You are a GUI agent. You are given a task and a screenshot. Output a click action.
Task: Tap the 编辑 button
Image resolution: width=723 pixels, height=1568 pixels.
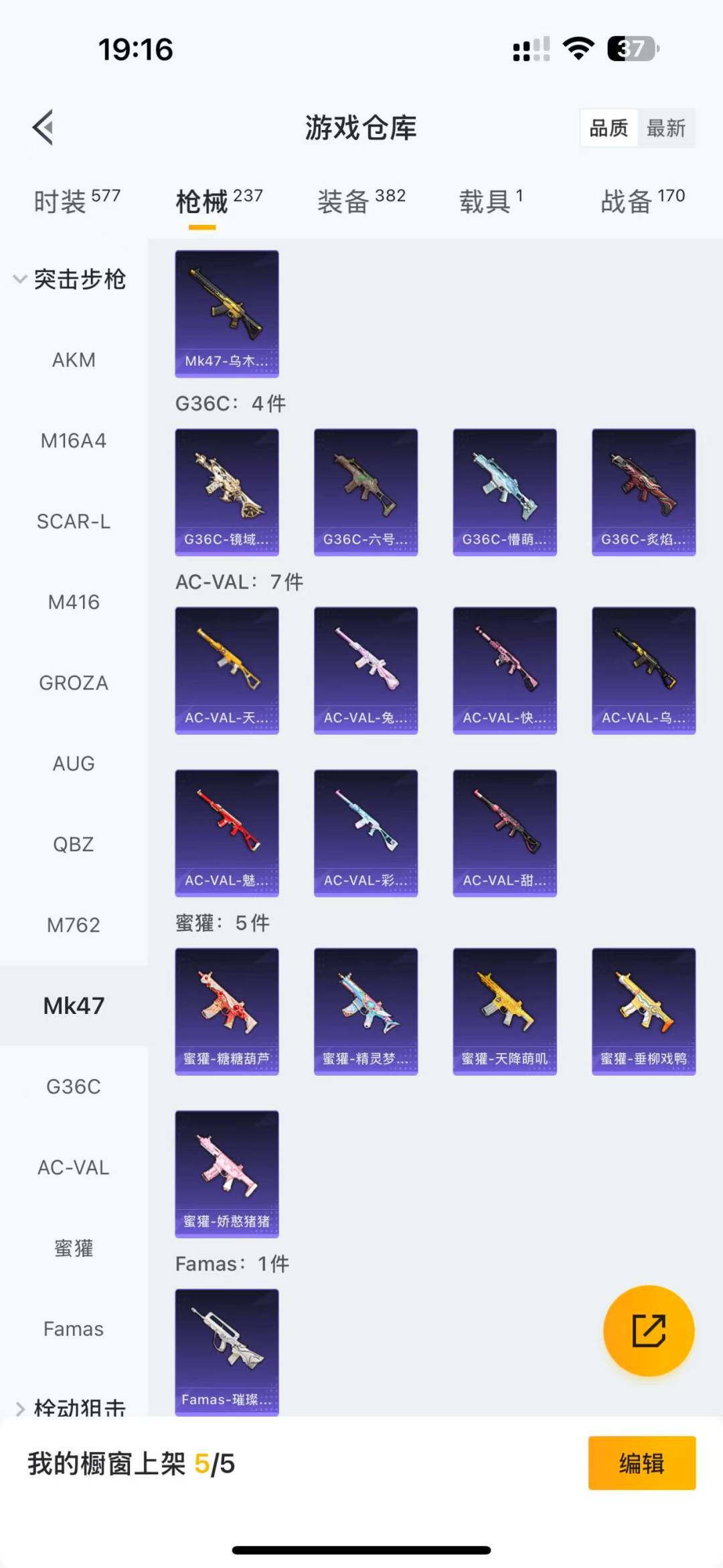642,1464
